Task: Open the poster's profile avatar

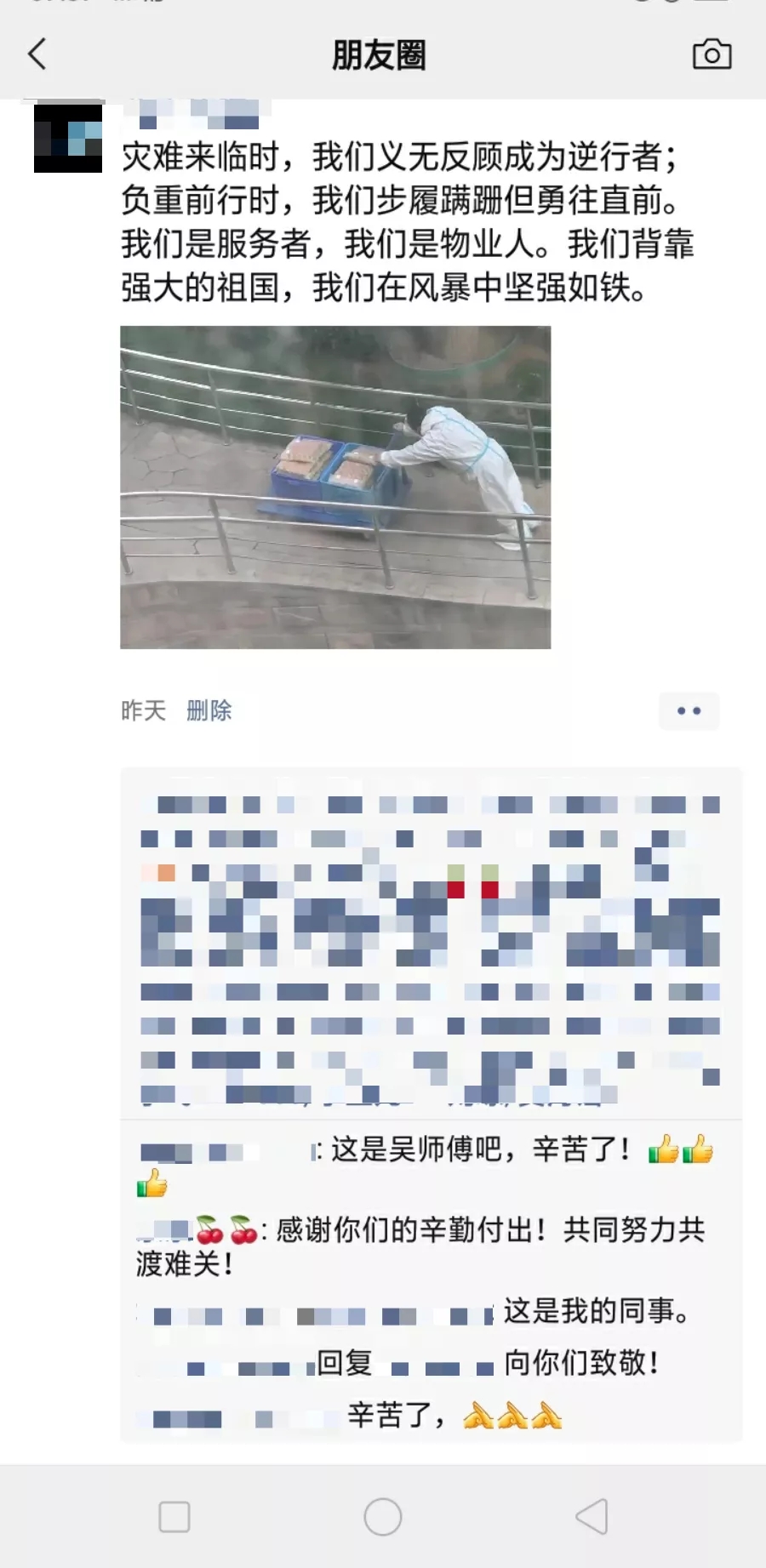Action: [68, 138]
